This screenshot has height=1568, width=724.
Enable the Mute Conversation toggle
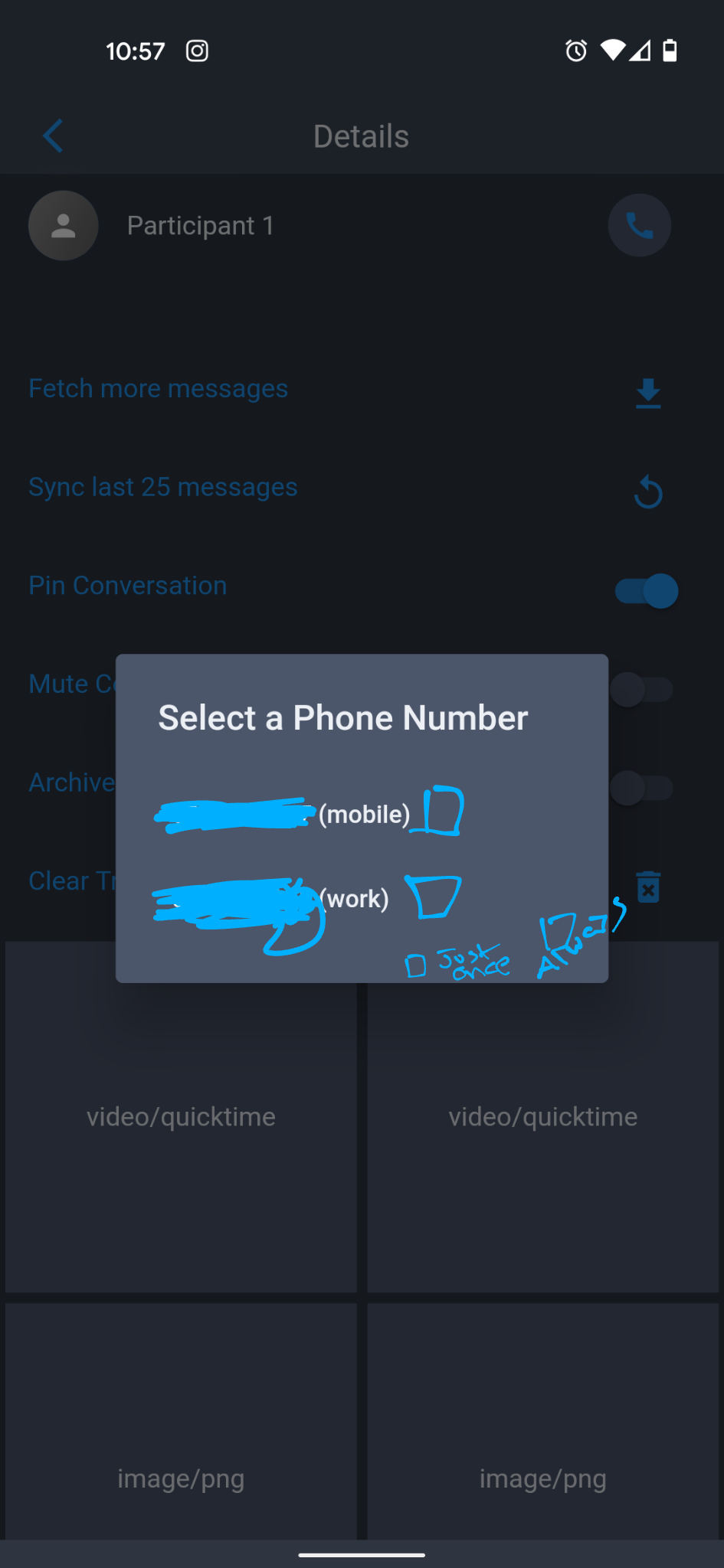(x=644, y=689)
